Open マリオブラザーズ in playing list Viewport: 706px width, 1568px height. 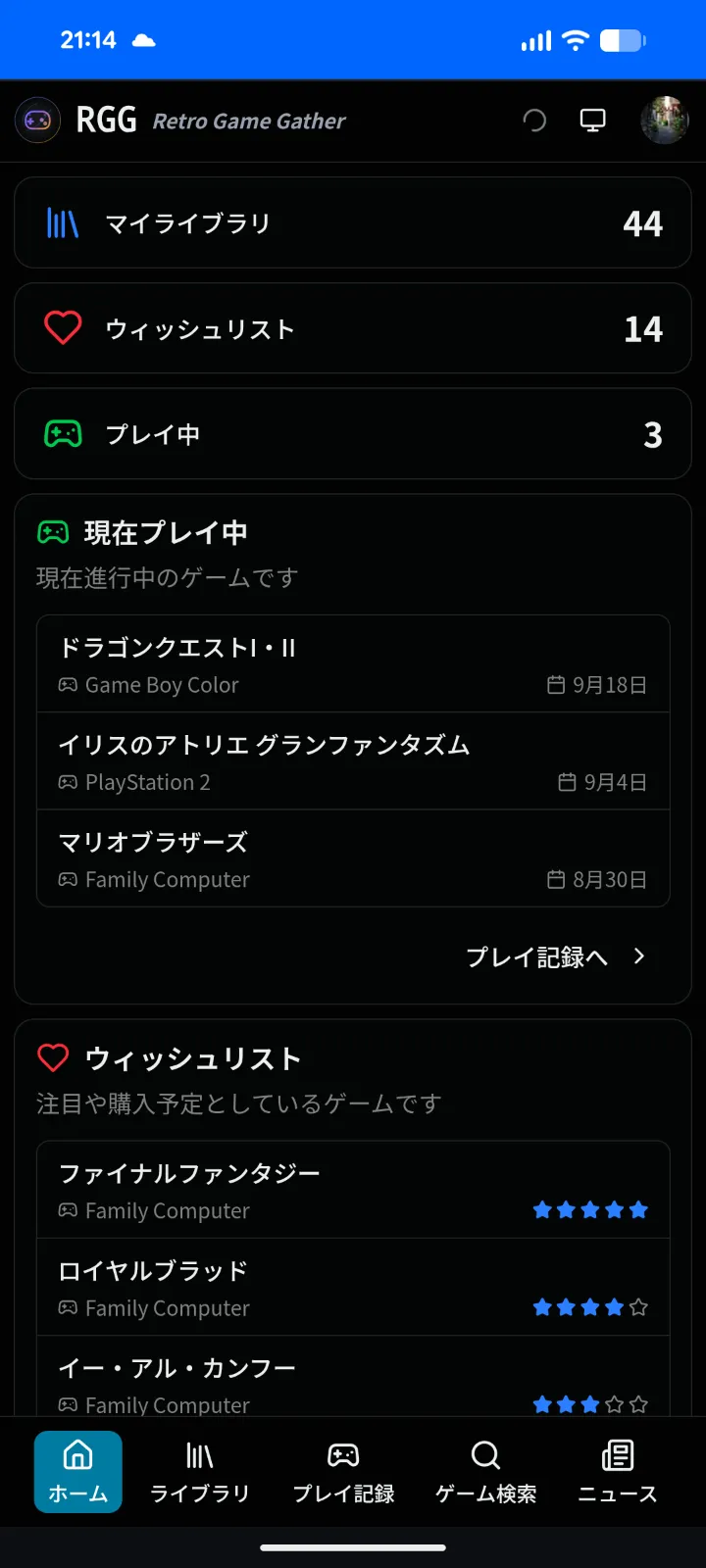coord(353,858)
